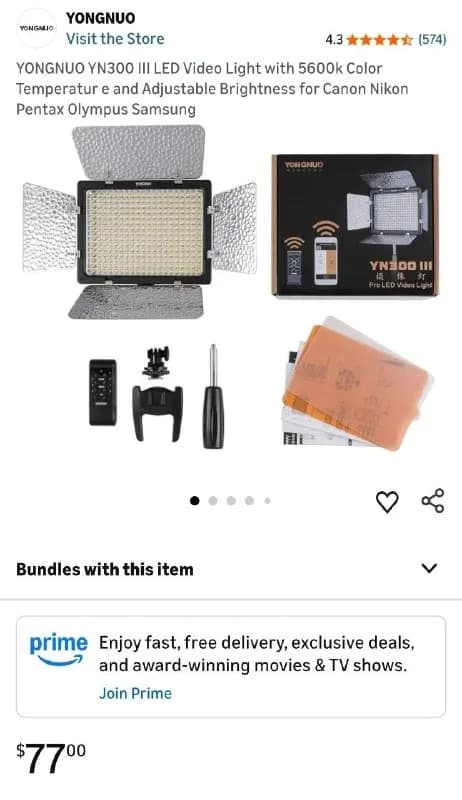Open the 574 customer ratings

432,39
